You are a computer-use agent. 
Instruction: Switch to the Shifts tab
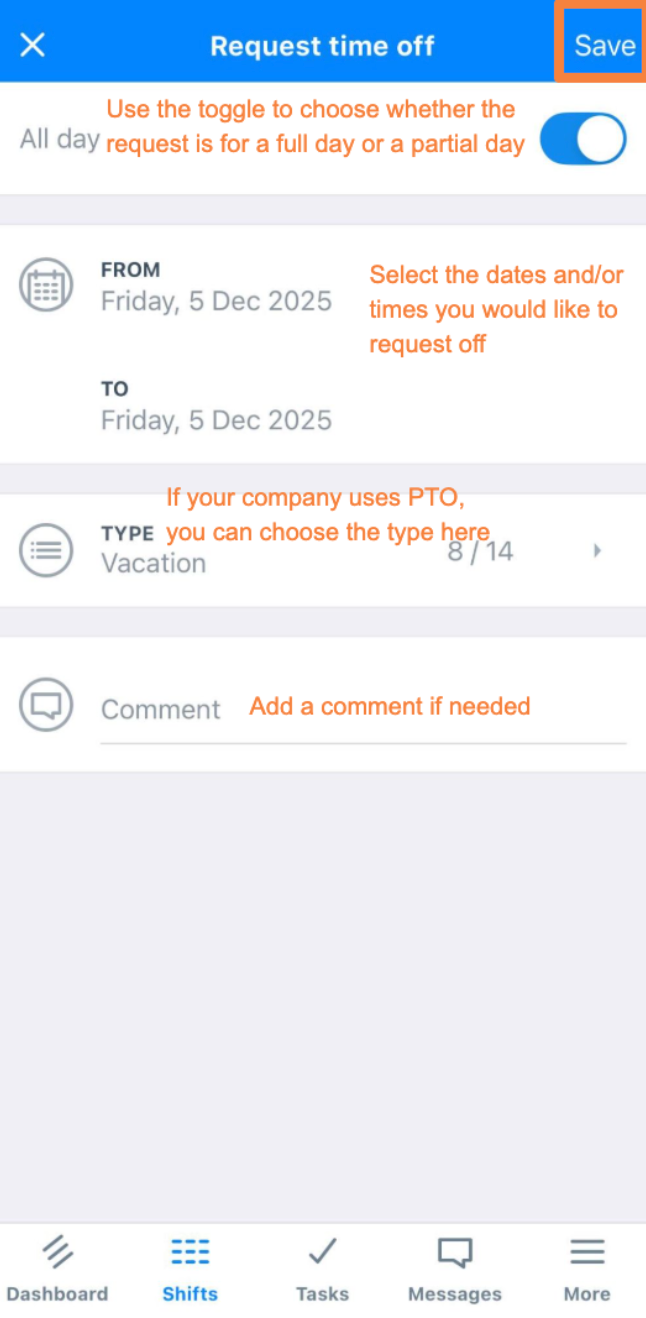[190, 1268]
